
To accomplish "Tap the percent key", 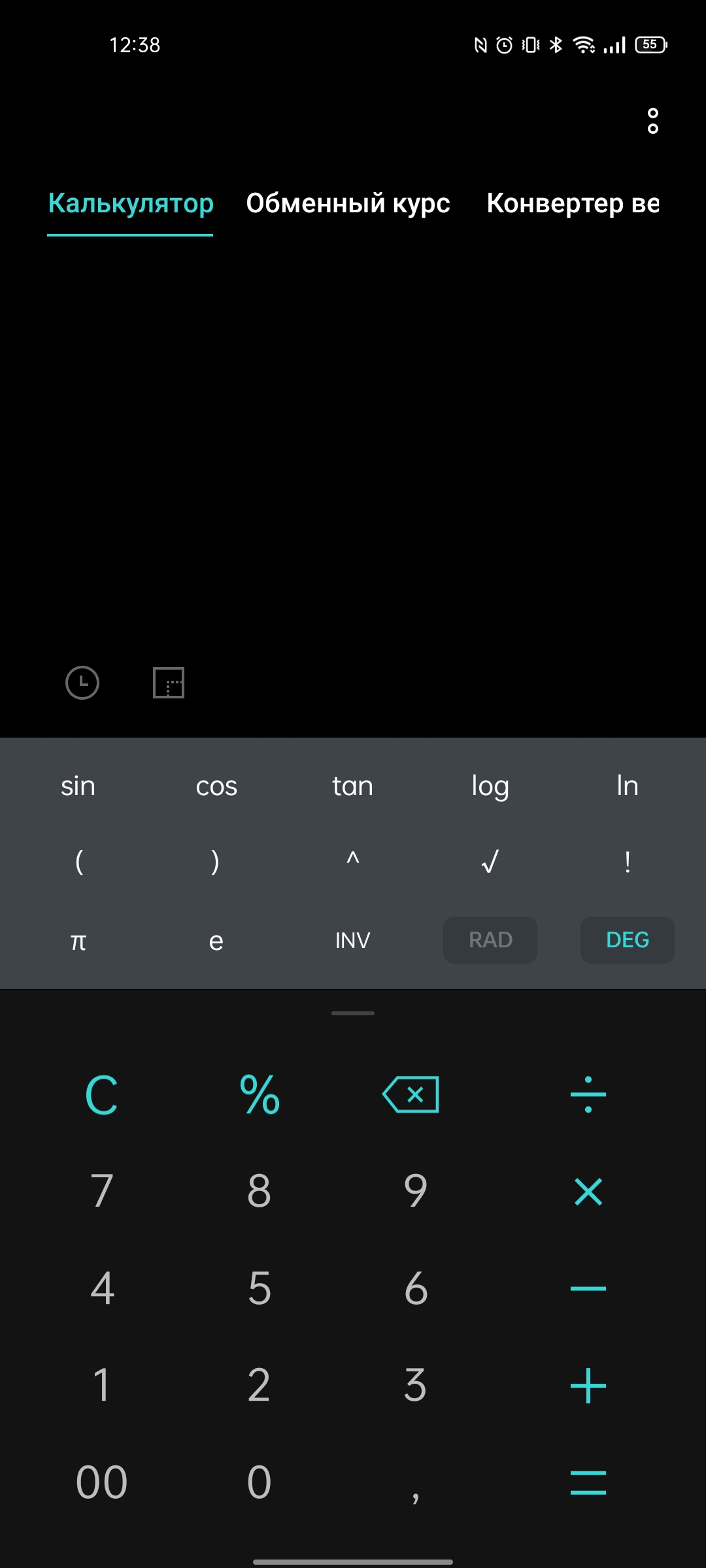I will [260, 1095].
